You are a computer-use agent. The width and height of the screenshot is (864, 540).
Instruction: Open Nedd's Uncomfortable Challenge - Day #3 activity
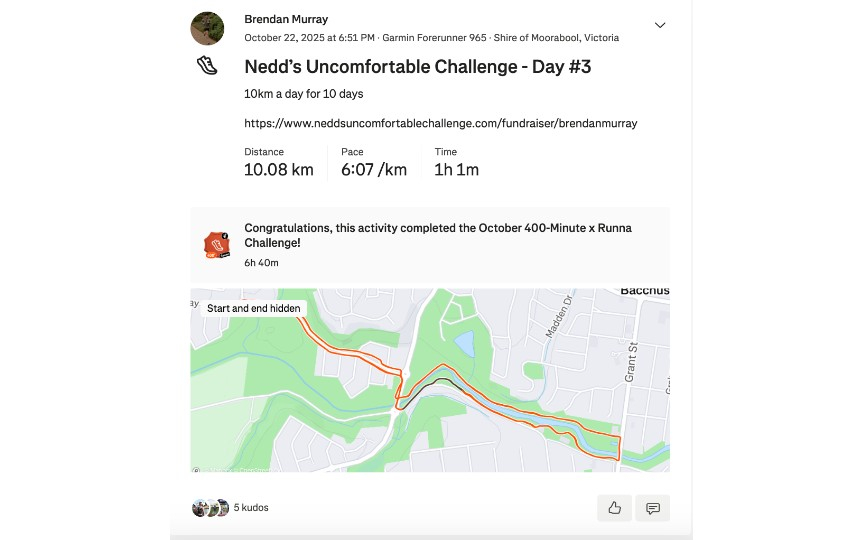tap(424, 67)
